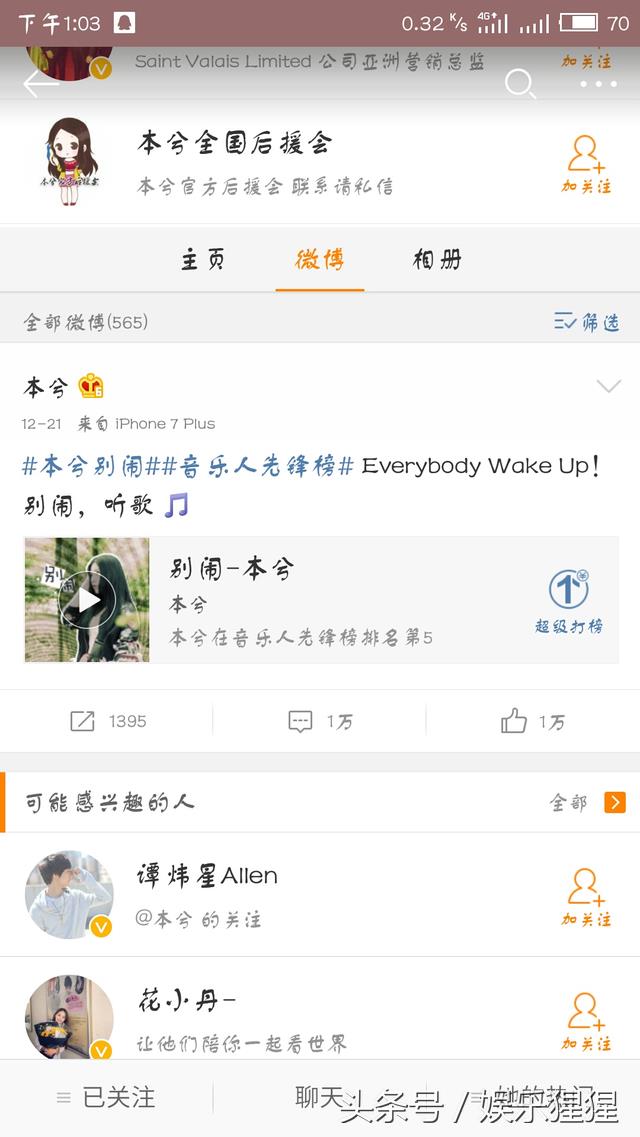The image size is (640, 1137).
Task: Open comments on the 本兮 post
Action: (320, 721)
